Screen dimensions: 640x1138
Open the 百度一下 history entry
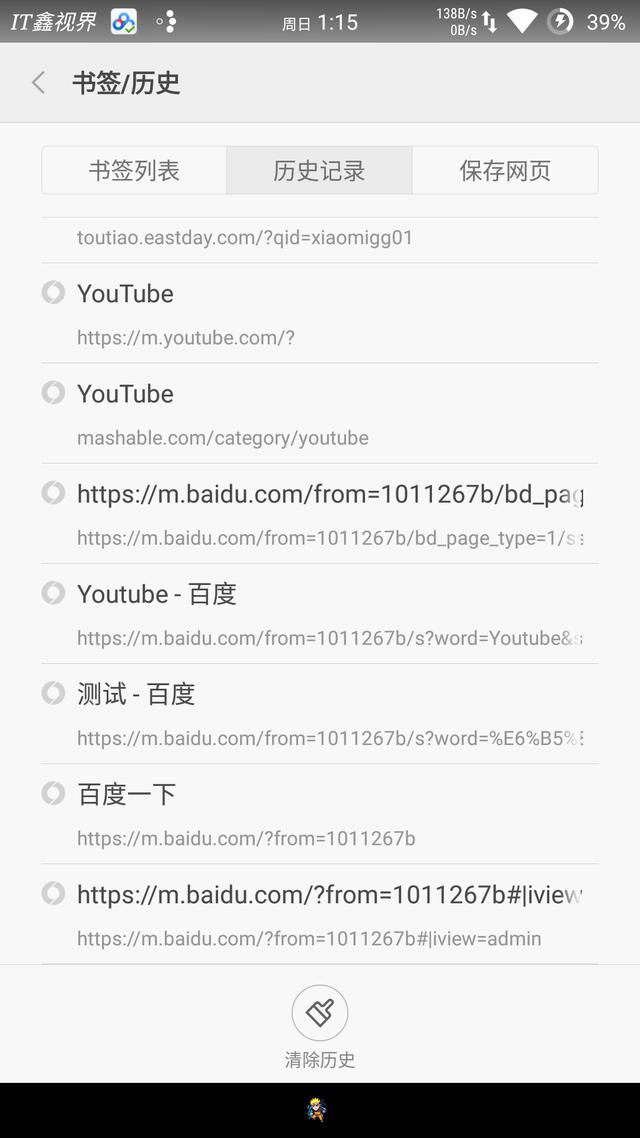320,814
